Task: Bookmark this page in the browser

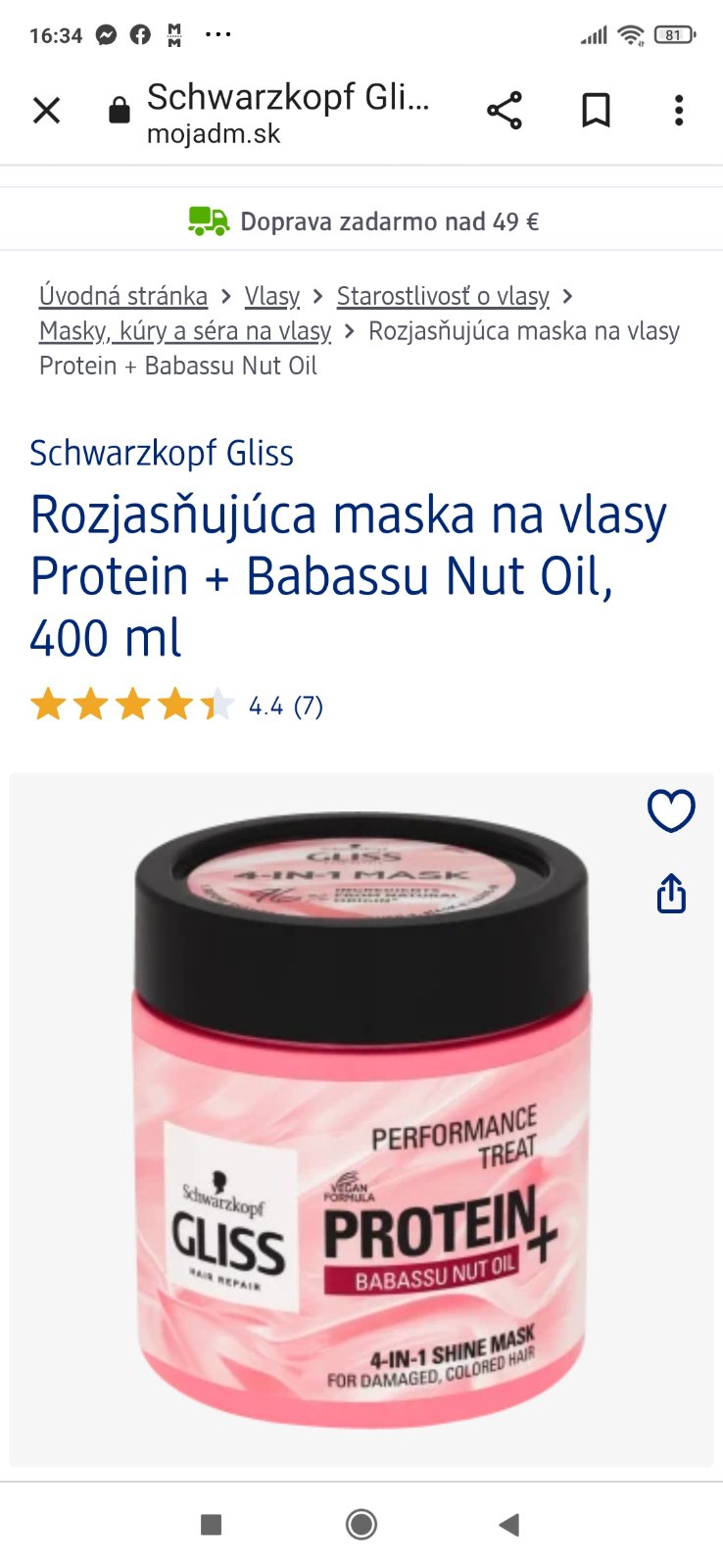Action: click(596, 111)
